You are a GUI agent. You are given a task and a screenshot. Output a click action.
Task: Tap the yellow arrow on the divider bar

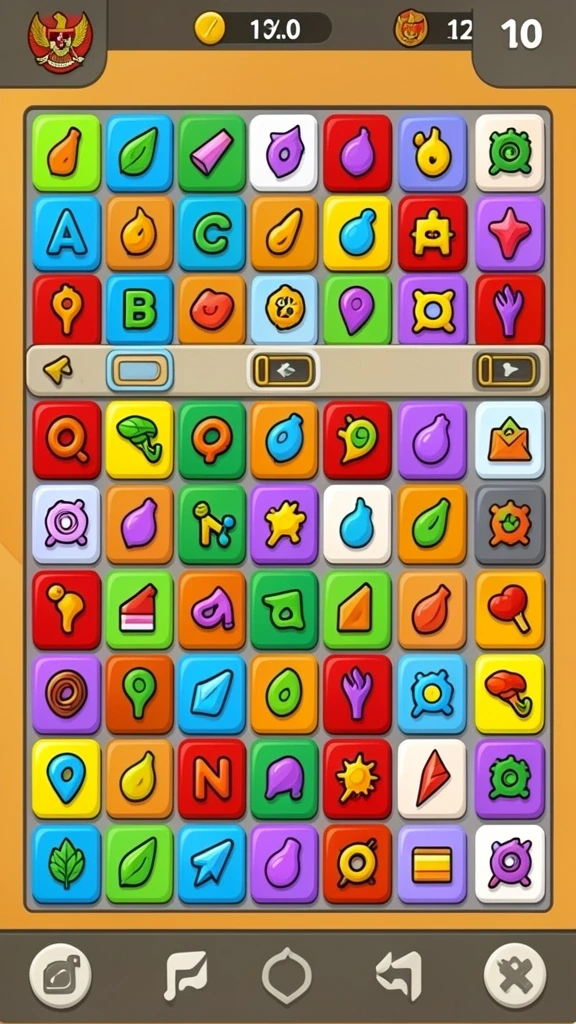tap(57, 372)
